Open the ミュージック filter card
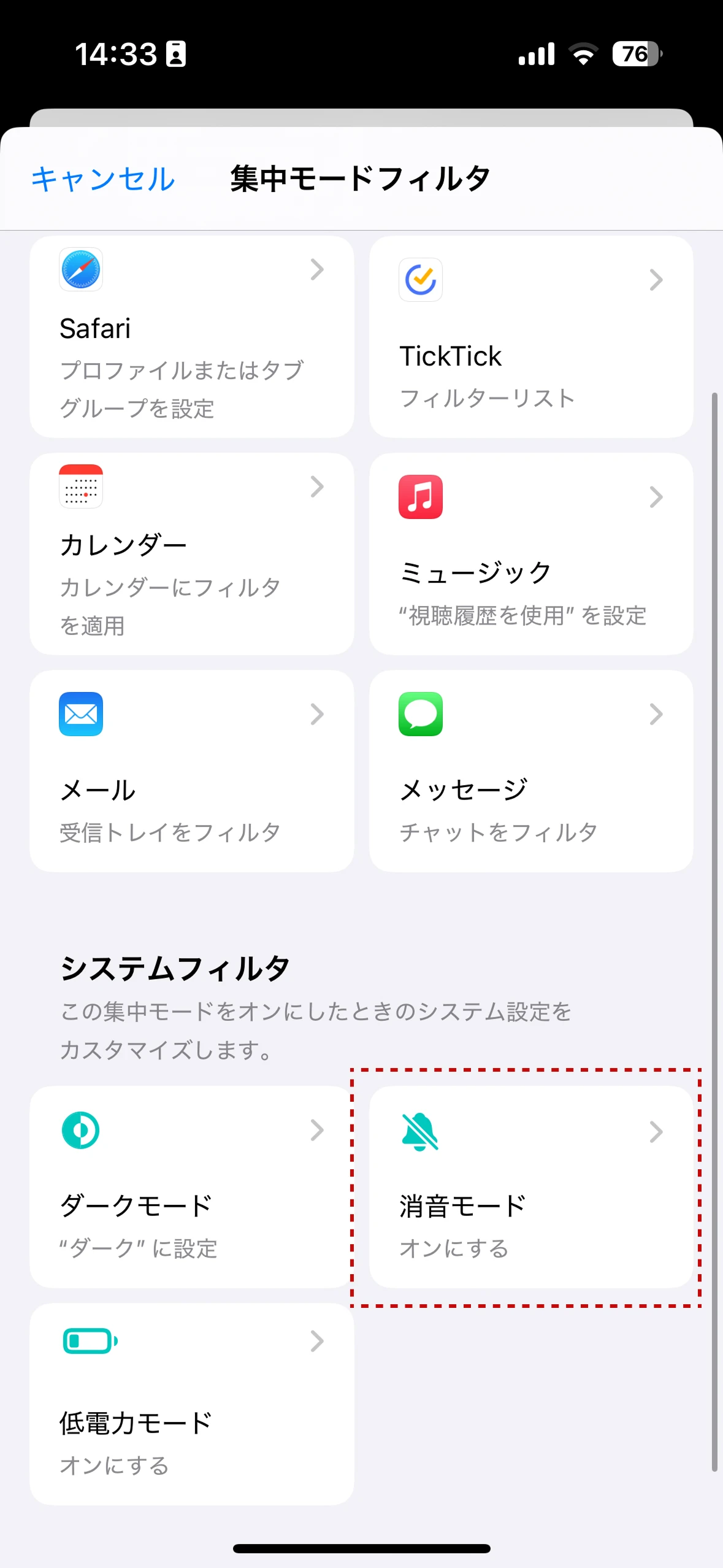 click(531, 554)
